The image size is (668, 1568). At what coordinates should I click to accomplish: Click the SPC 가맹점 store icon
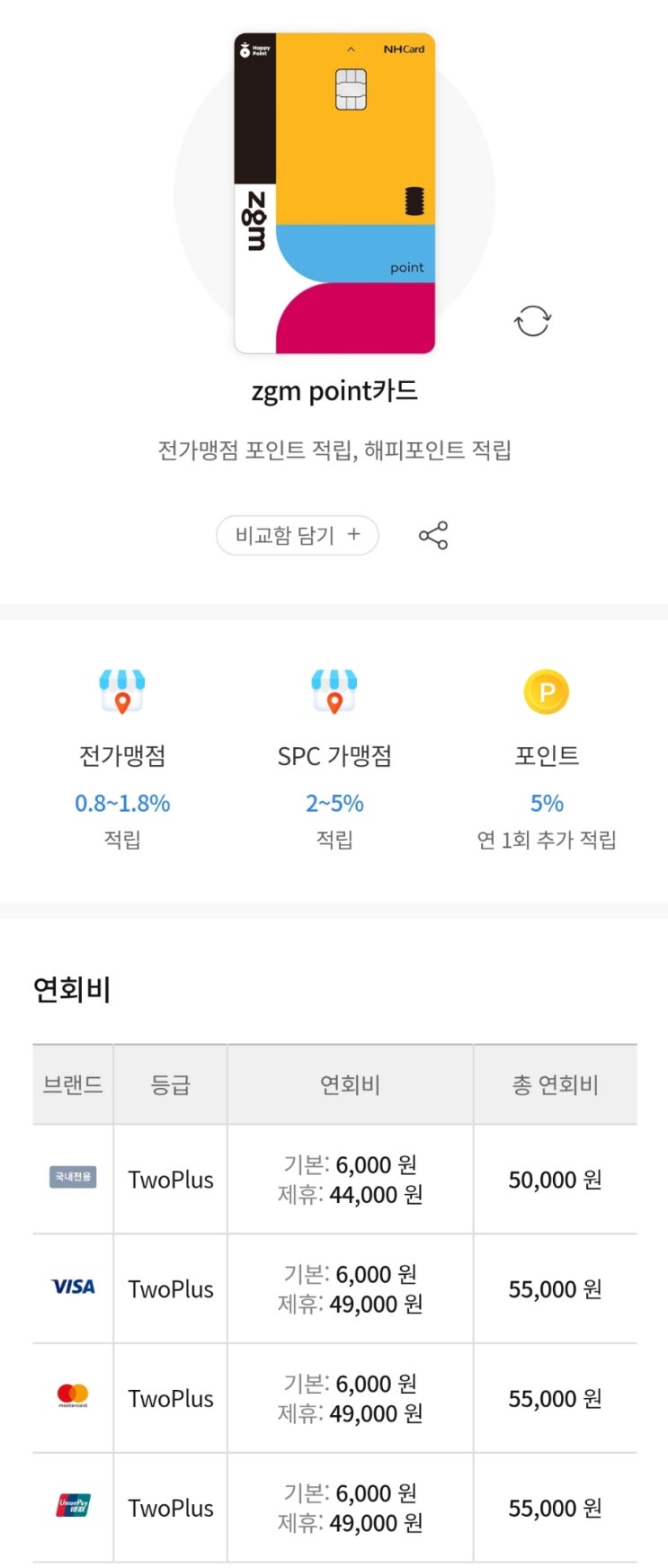334,690
